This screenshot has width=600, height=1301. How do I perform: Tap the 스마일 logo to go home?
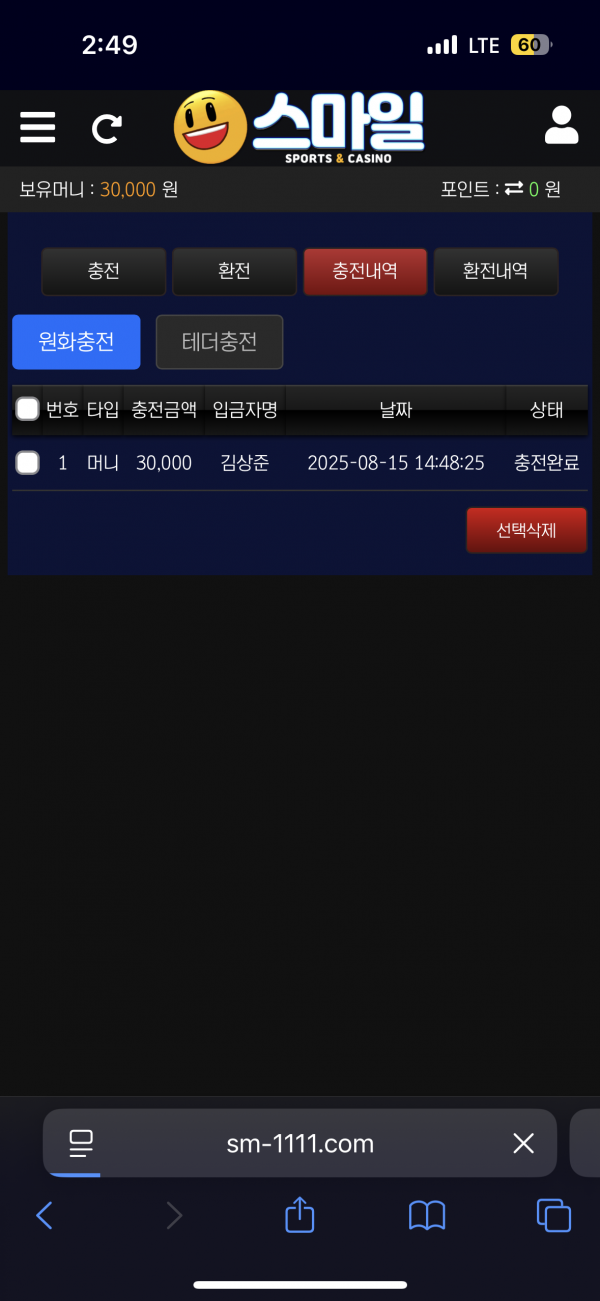[x=300, y=127]
